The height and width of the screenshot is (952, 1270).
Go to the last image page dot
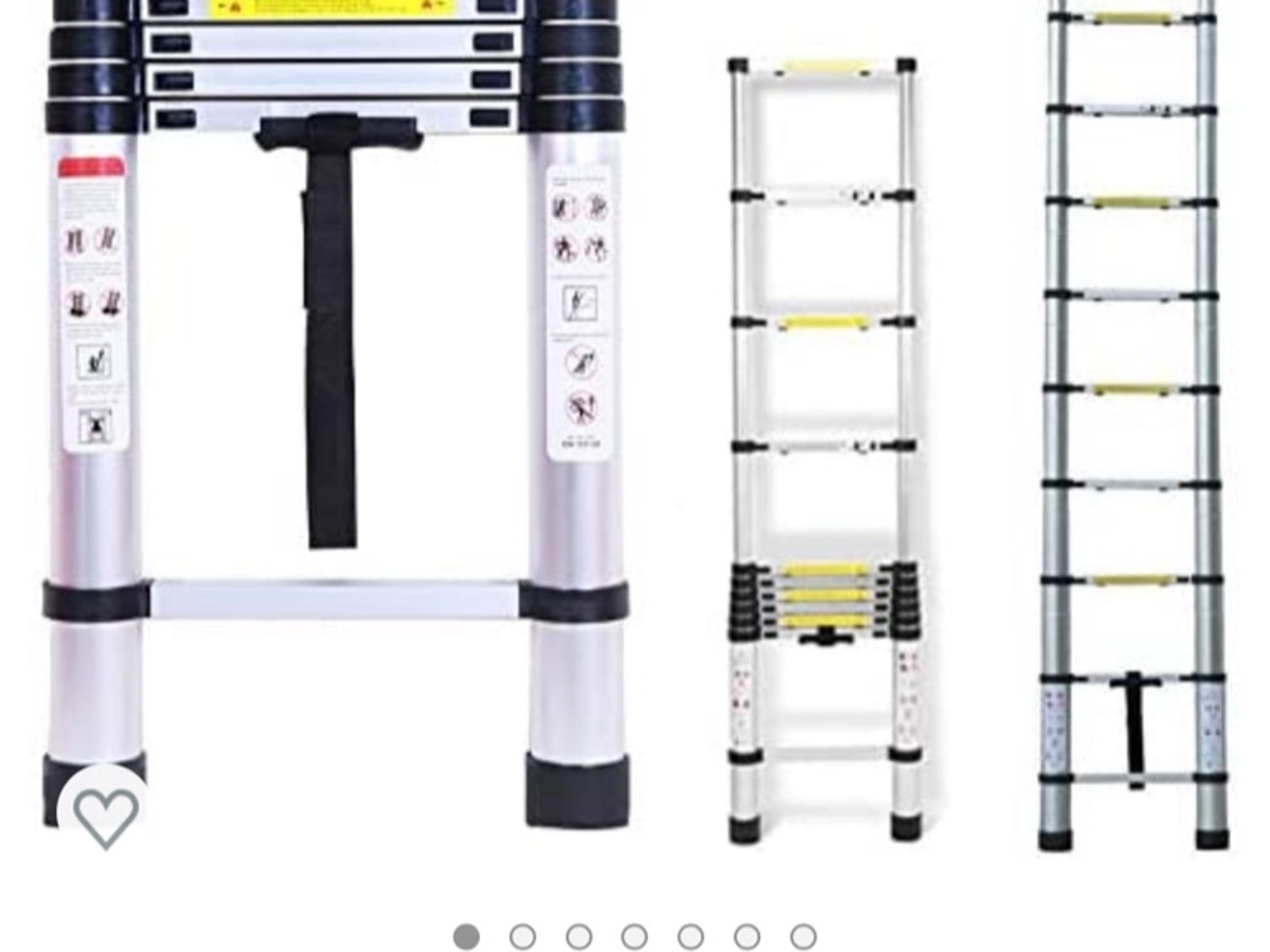[803, 936]
